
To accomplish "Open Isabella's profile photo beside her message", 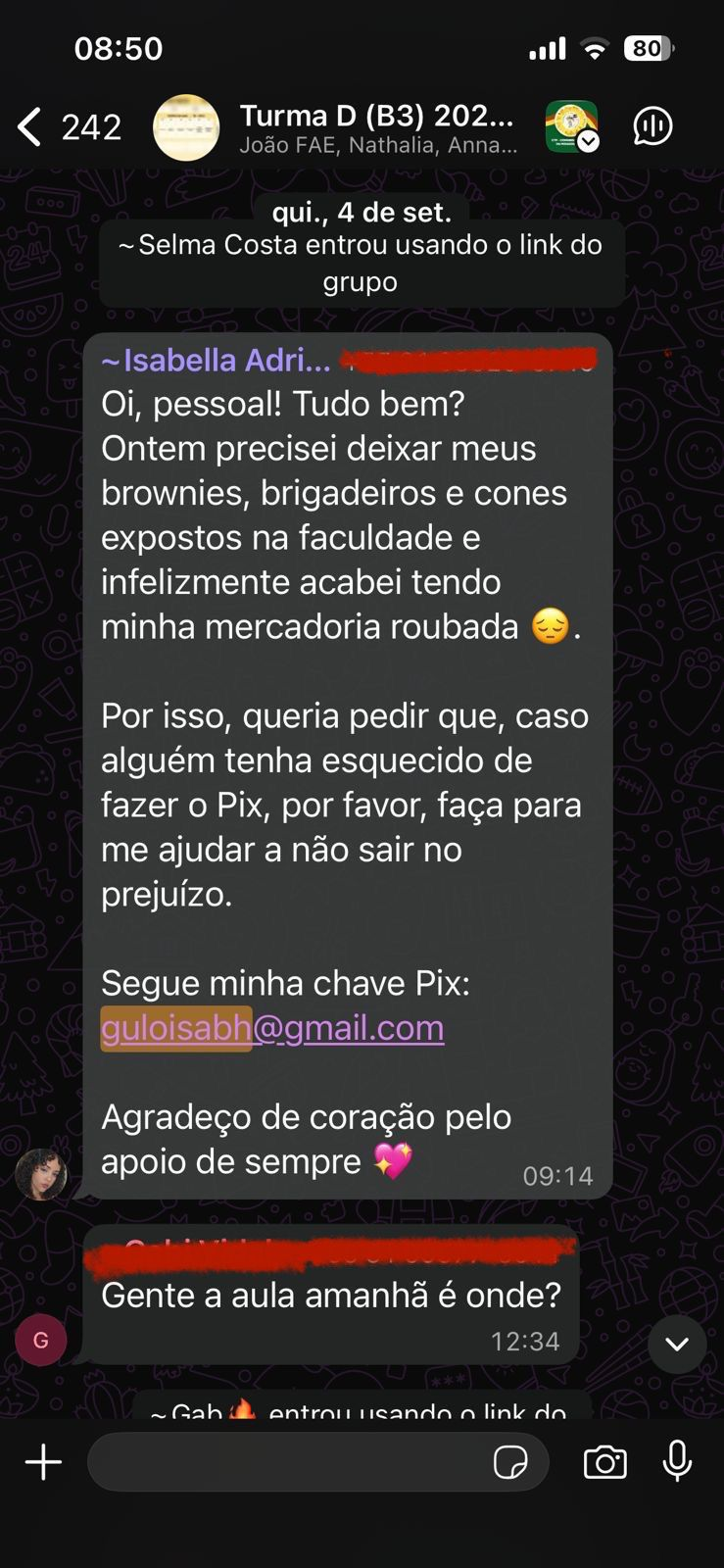I will point(41,1174).
